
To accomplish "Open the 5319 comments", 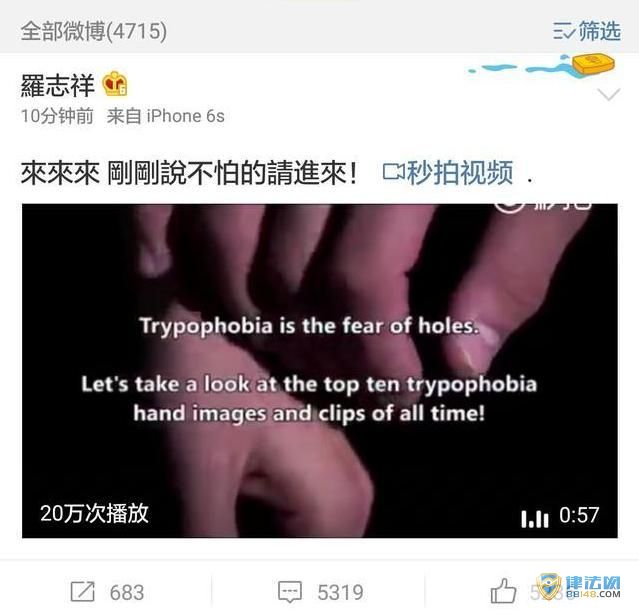I will (x=320, y=592).
